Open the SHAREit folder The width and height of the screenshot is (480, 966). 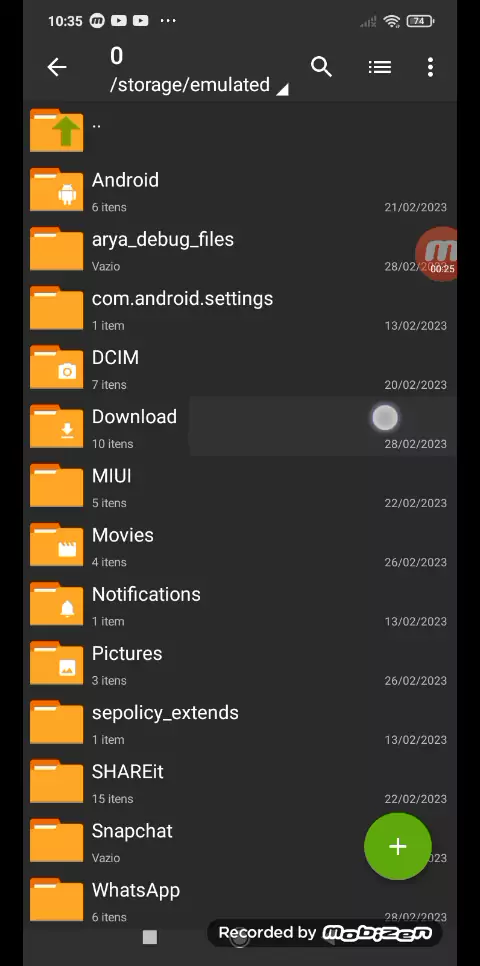(240, 782)
